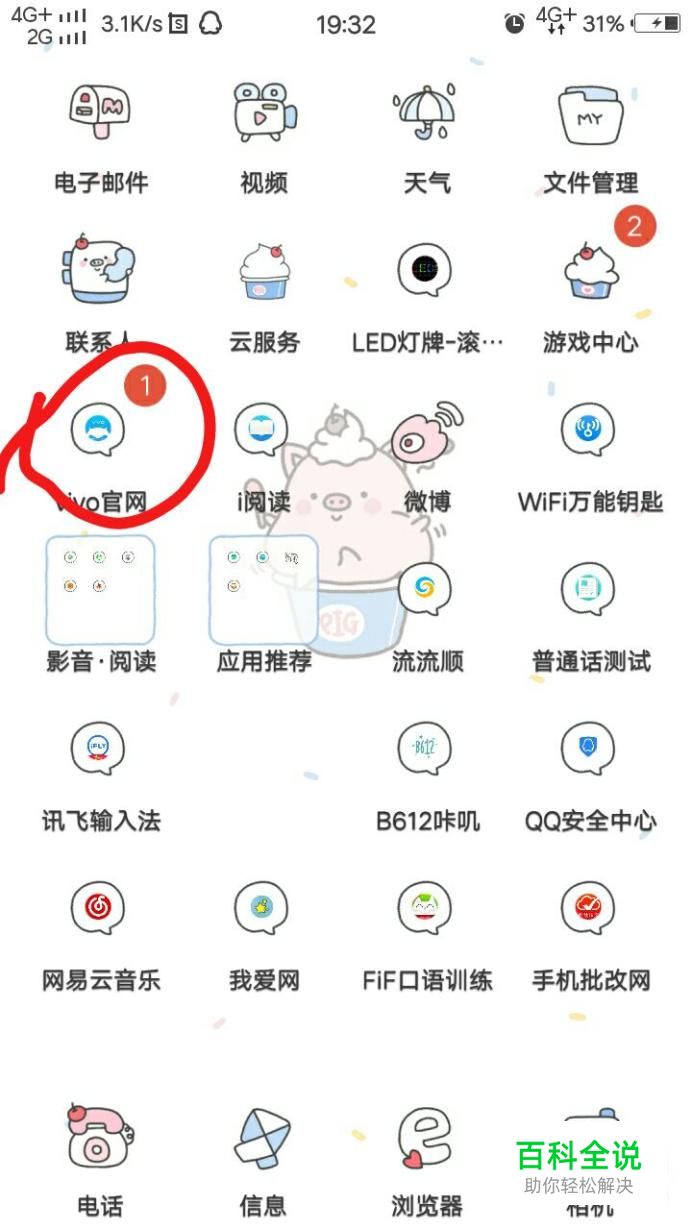Open 游戏中心 game center
692x1230 pixels.
[590, 272]
